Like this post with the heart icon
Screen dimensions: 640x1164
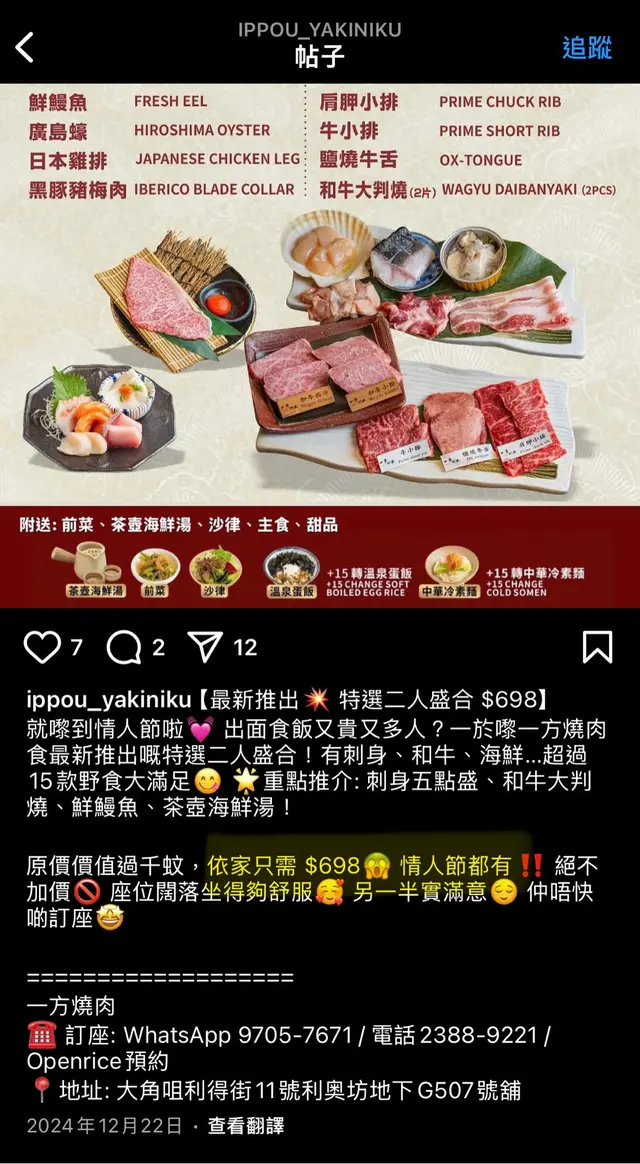pyautogui.click(x=42, y=648)
